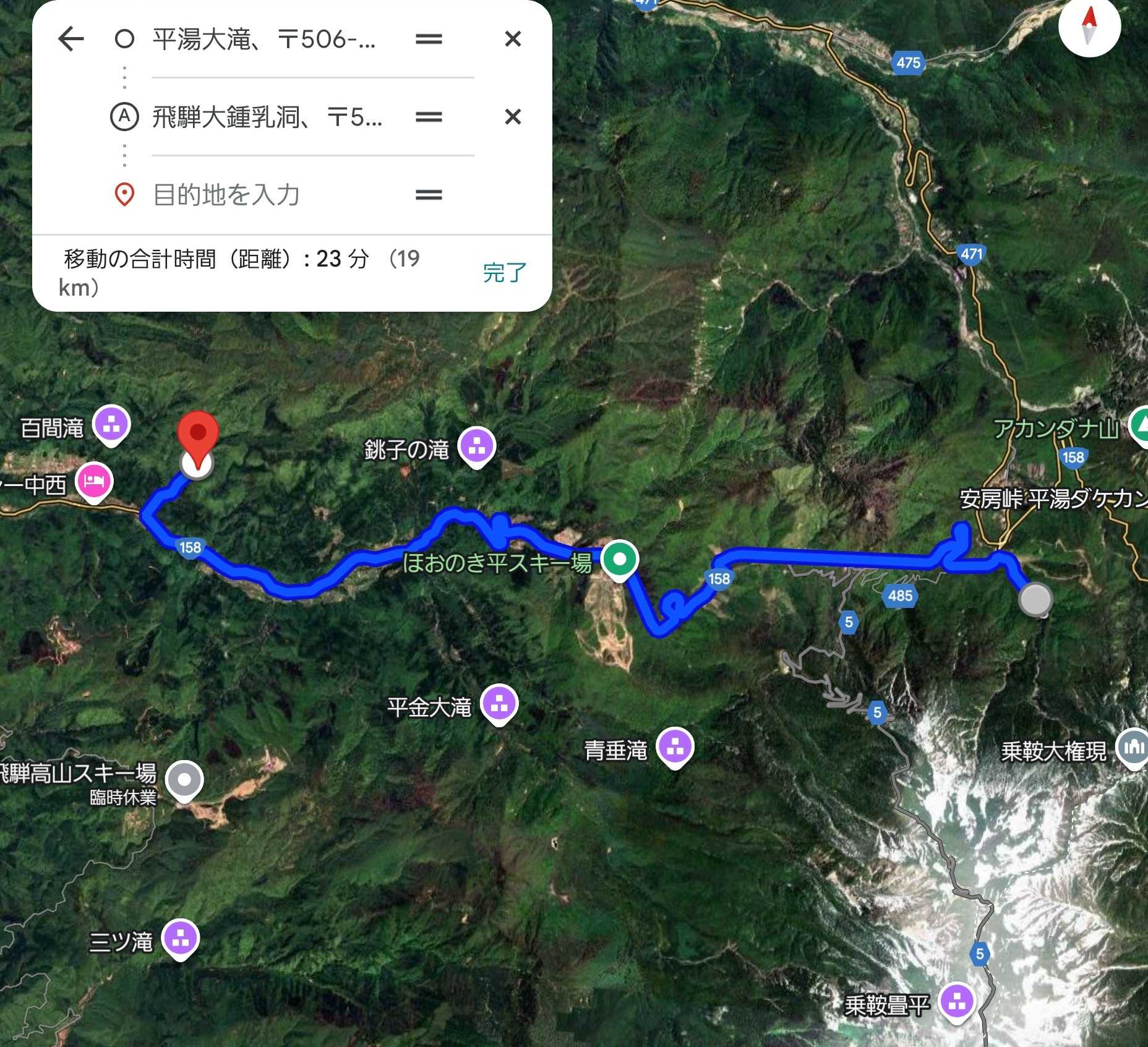Open the 百間滝 place marker

pyautogui.click(x=111, y=425)
